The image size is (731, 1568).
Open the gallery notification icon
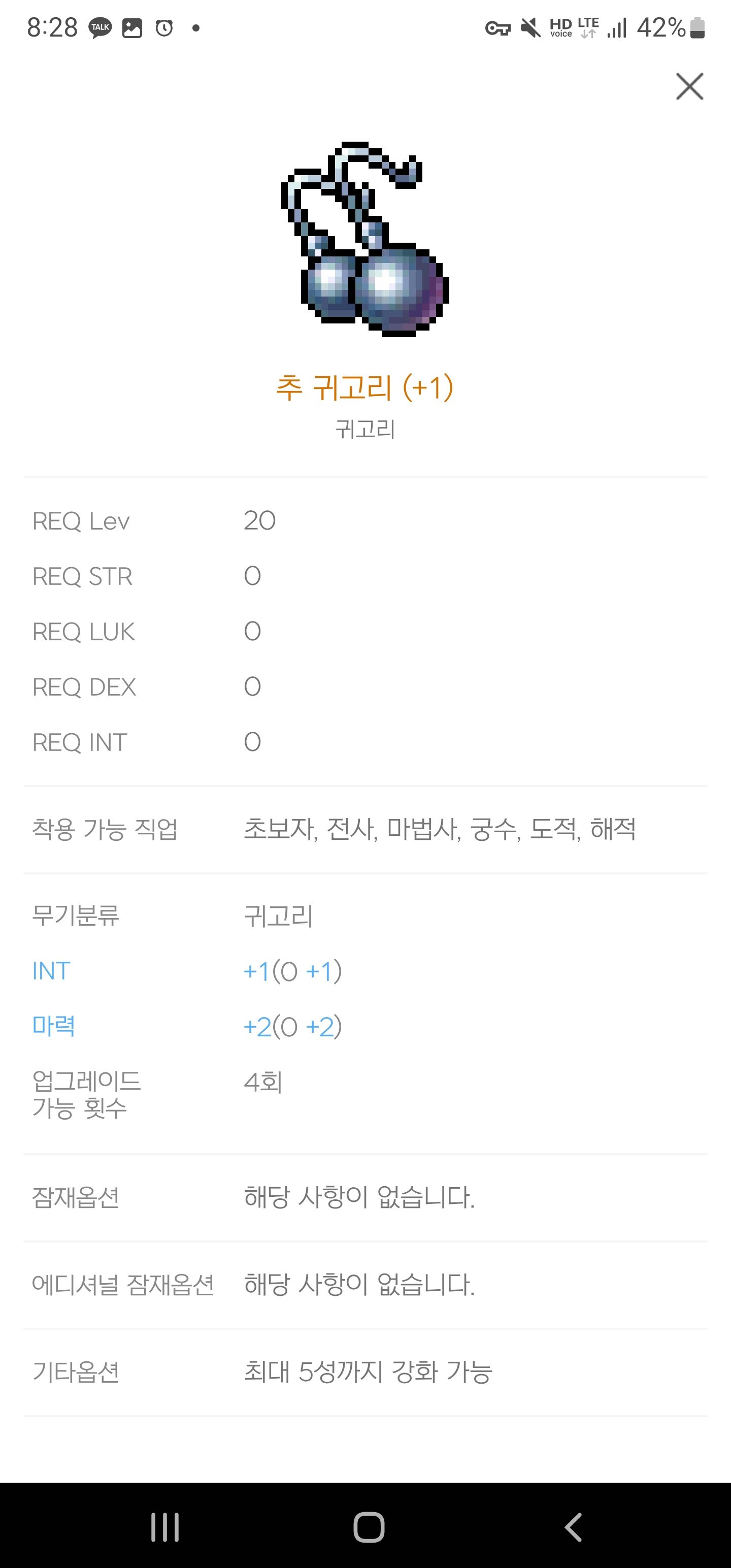(132, 27)
